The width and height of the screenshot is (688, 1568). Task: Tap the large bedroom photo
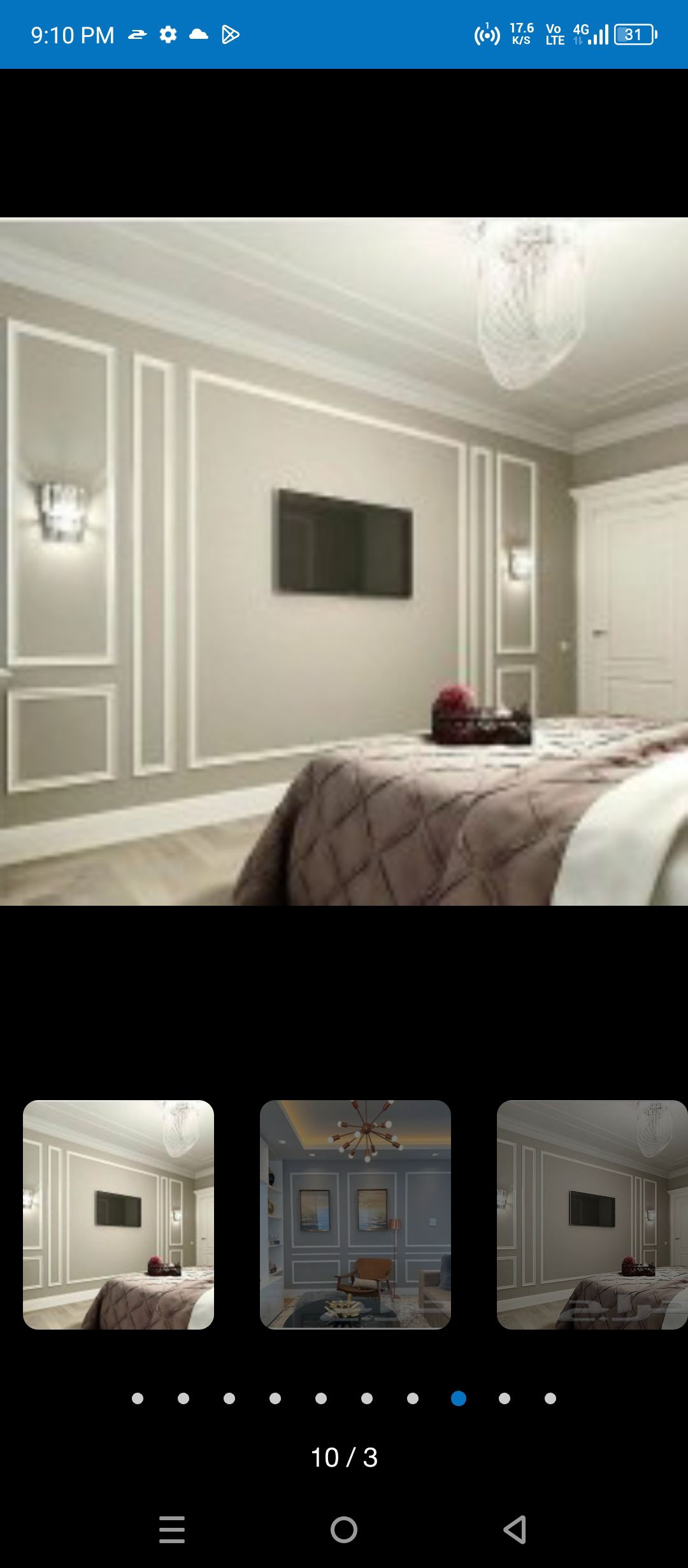[x=344, y=561]
